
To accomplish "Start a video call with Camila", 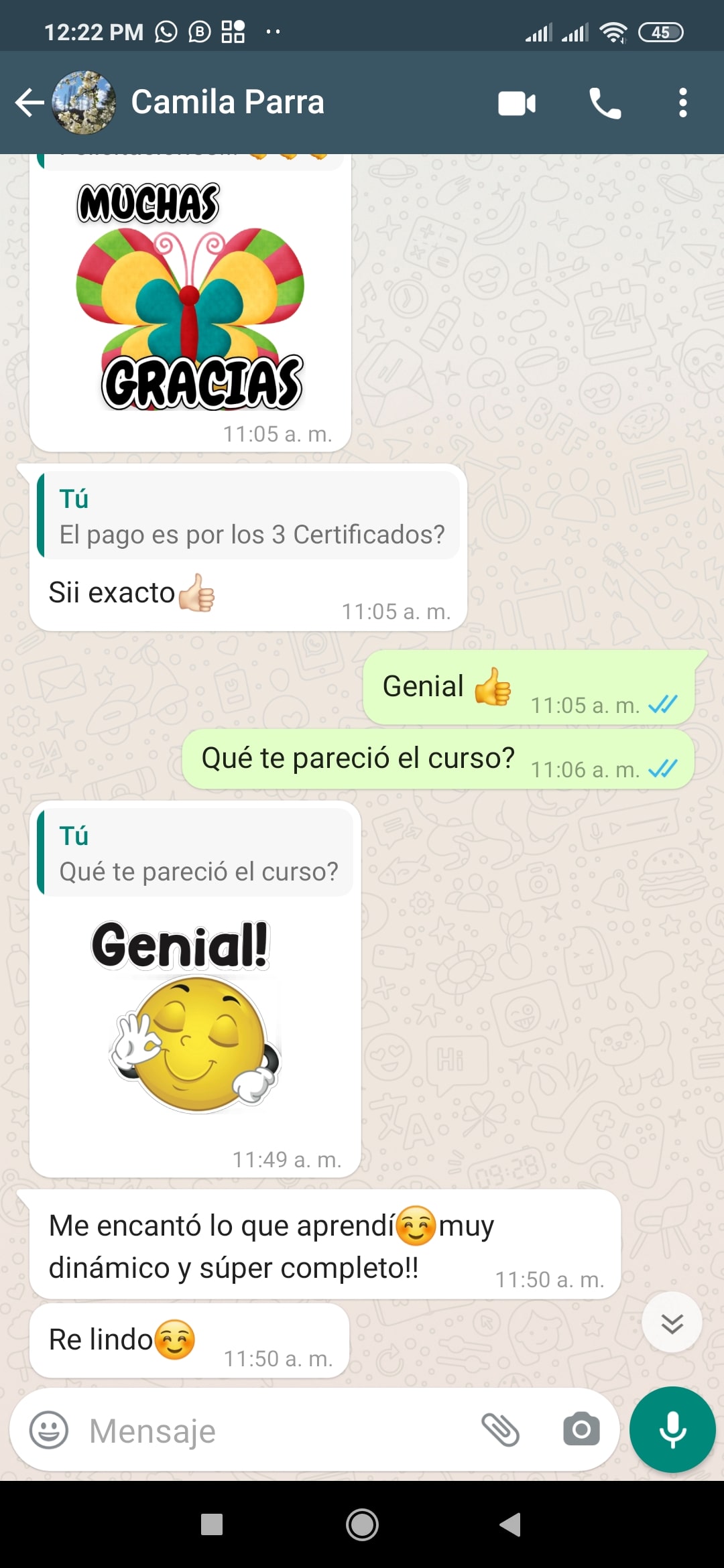I will (516, 103).
